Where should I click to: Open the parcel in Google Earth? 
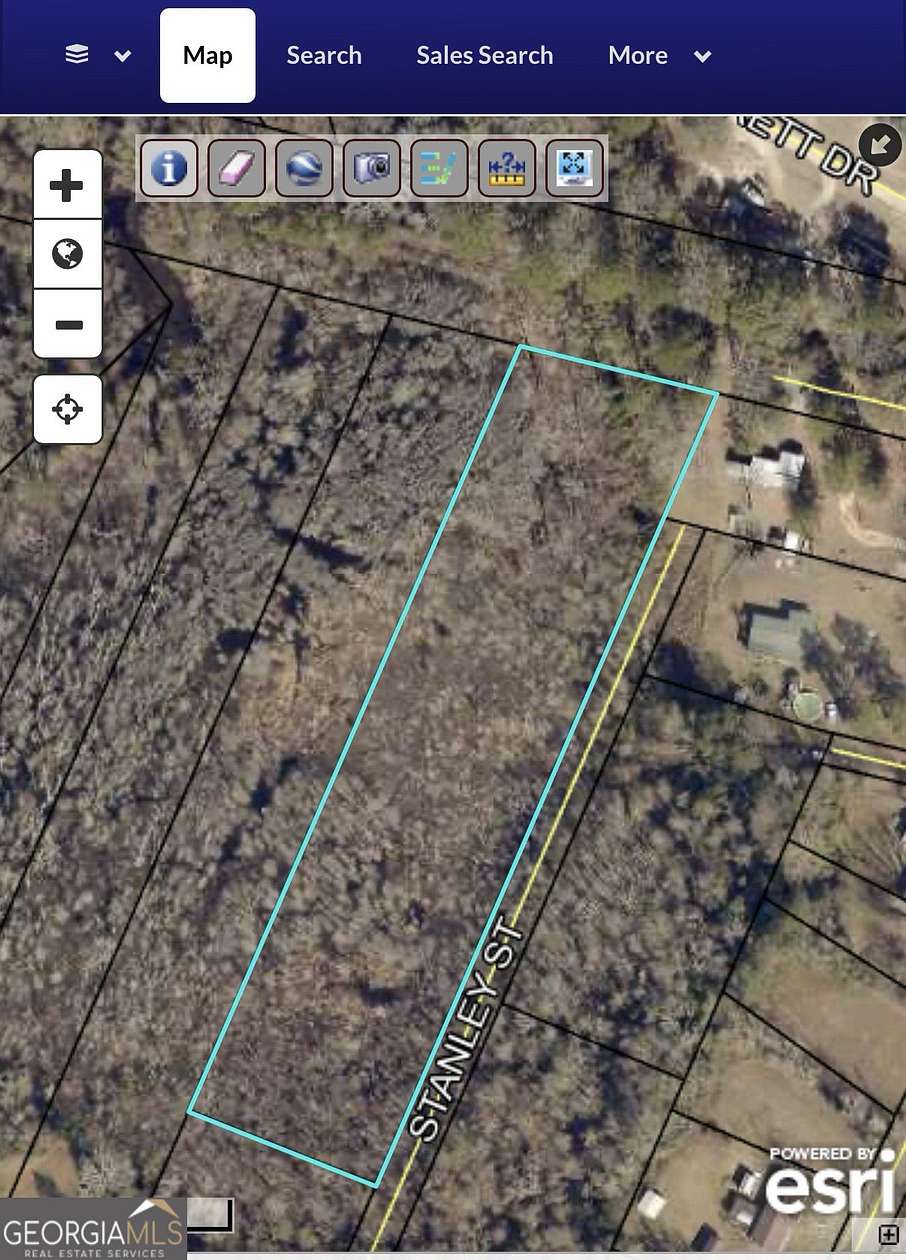click(x=304, y=168)
